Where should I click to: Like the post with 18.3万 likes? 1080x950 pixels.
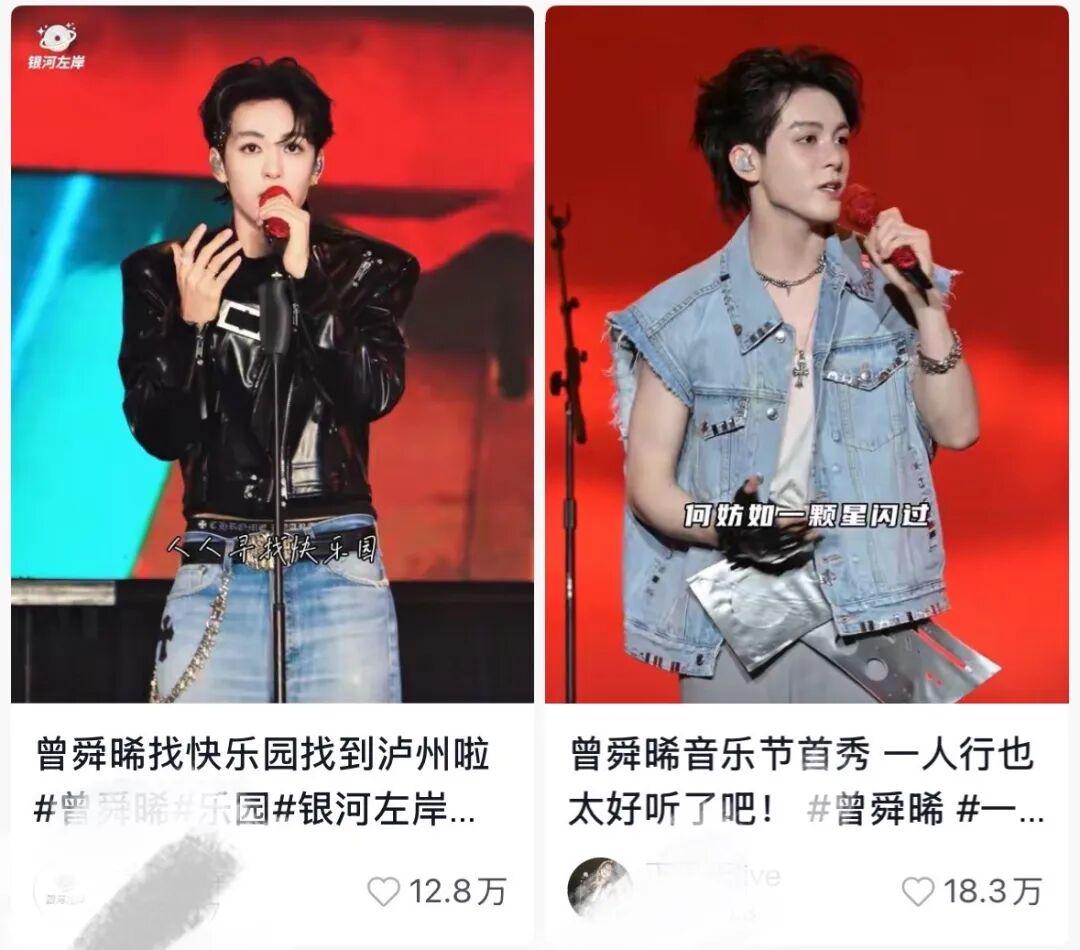[x=918, y=891]
